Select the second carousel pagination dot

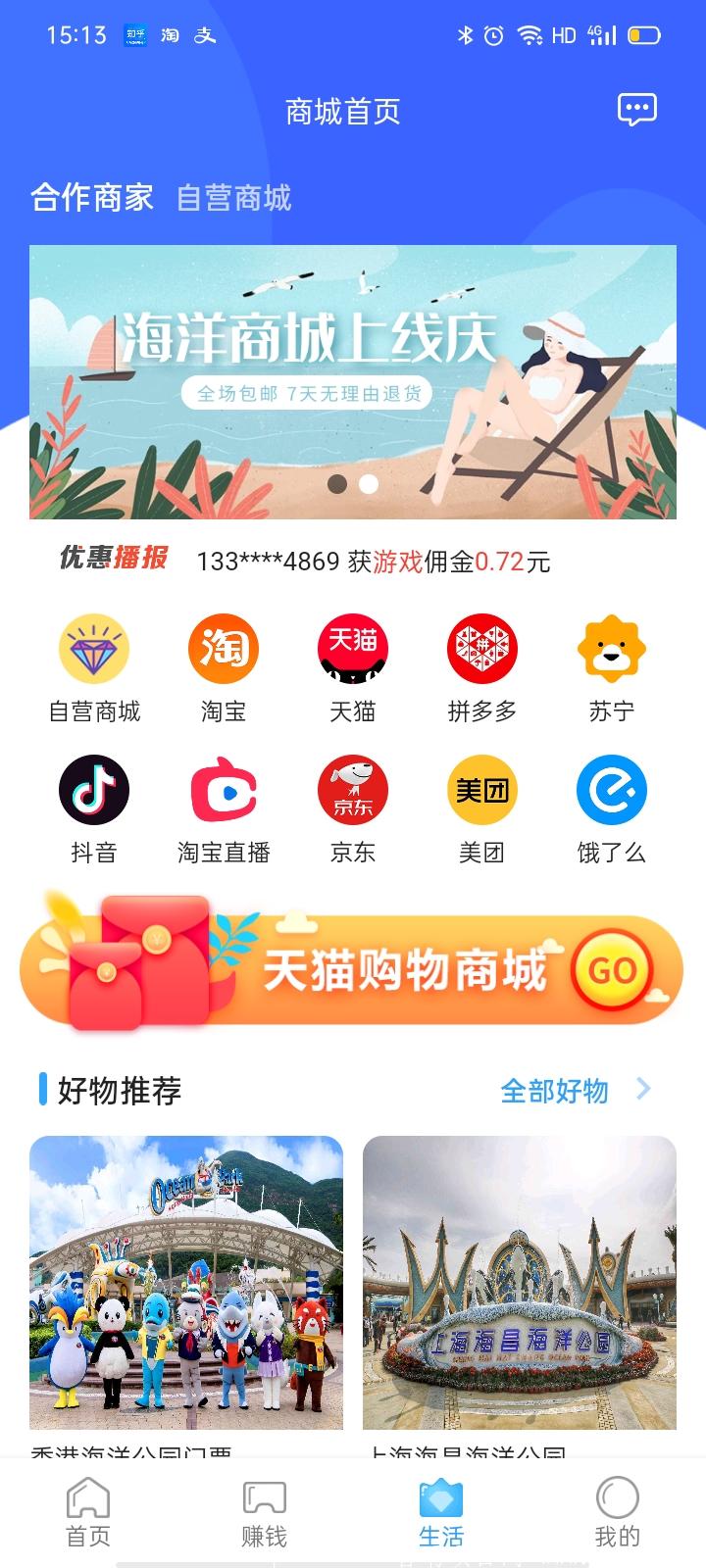point(370,481)
